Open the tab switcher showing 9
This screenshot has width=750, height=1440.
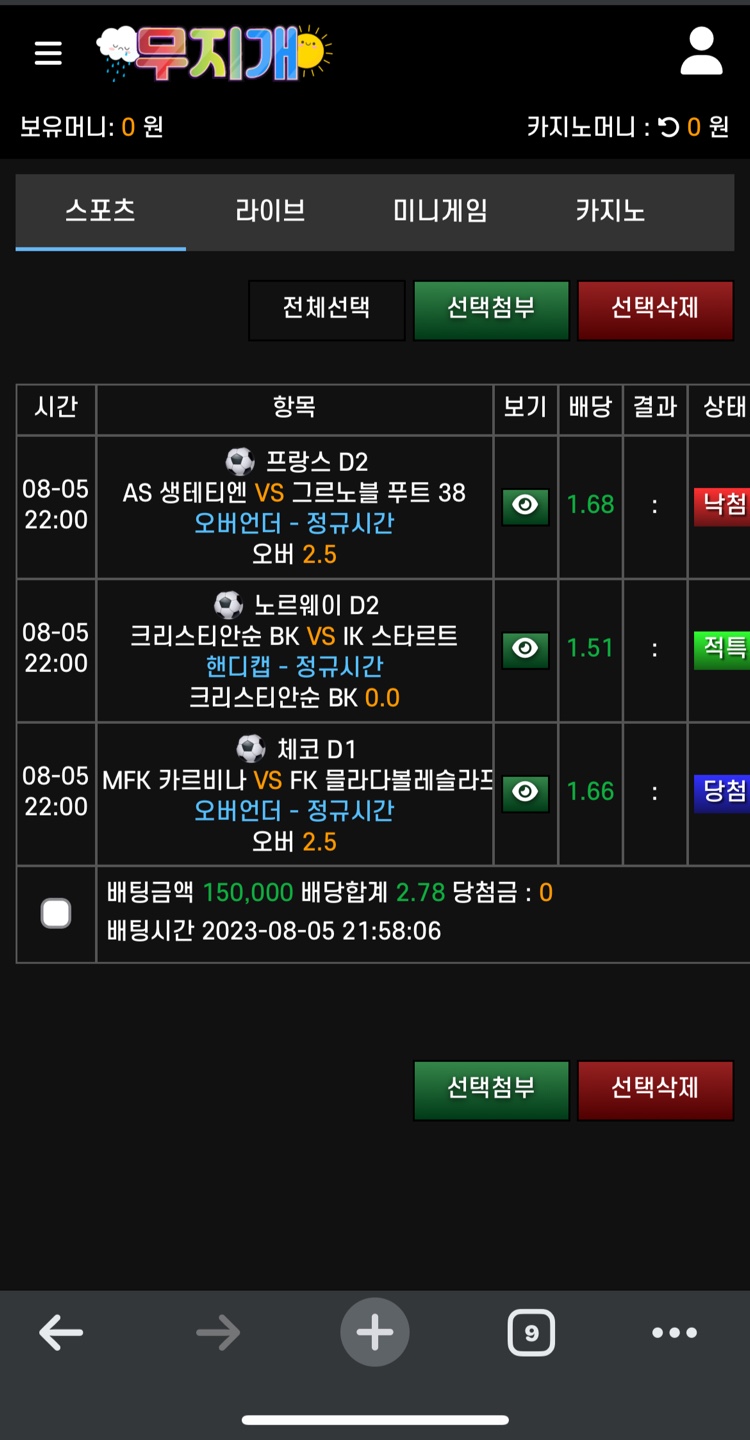tap(531, 1333)
